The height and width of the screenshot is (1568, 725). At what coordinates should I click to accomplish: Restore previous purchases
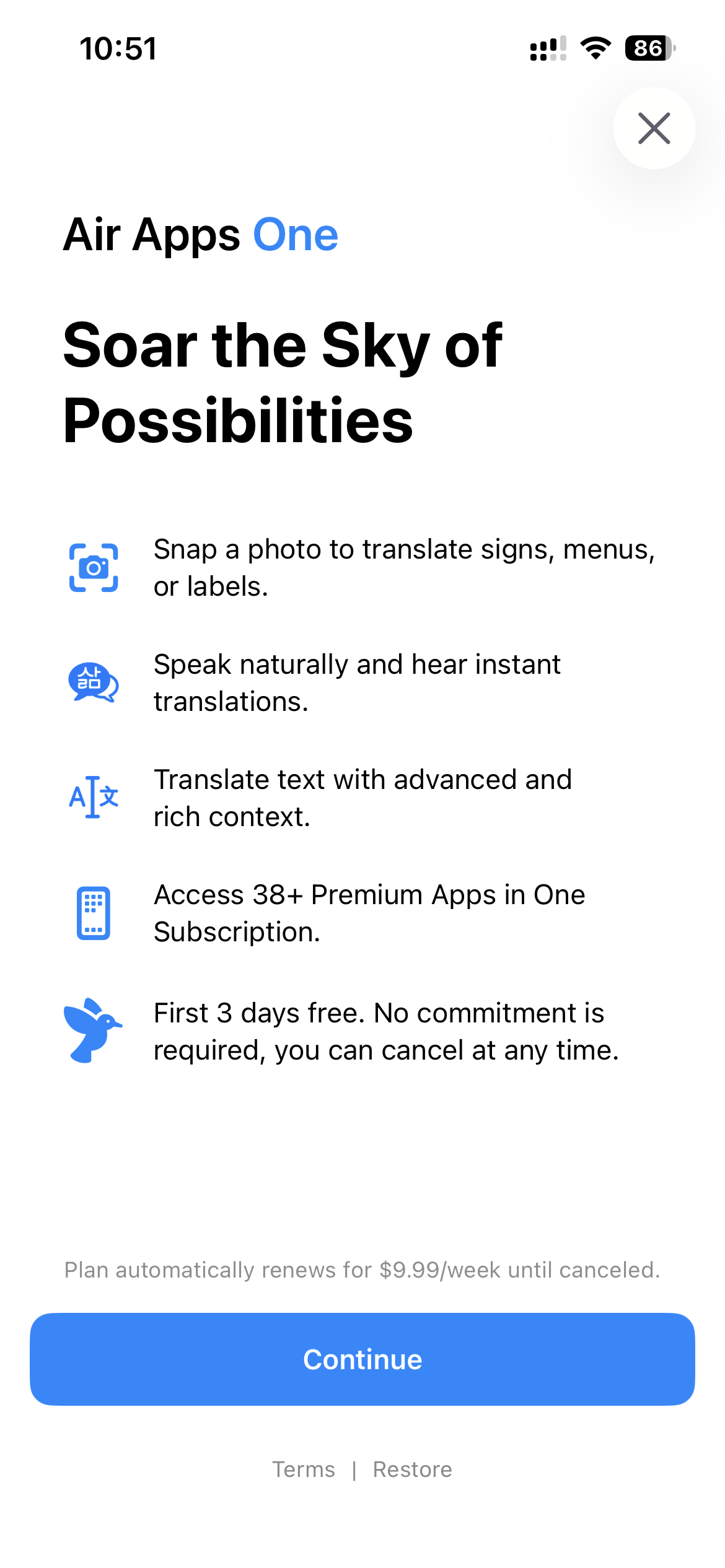[x=412, y=1469]
